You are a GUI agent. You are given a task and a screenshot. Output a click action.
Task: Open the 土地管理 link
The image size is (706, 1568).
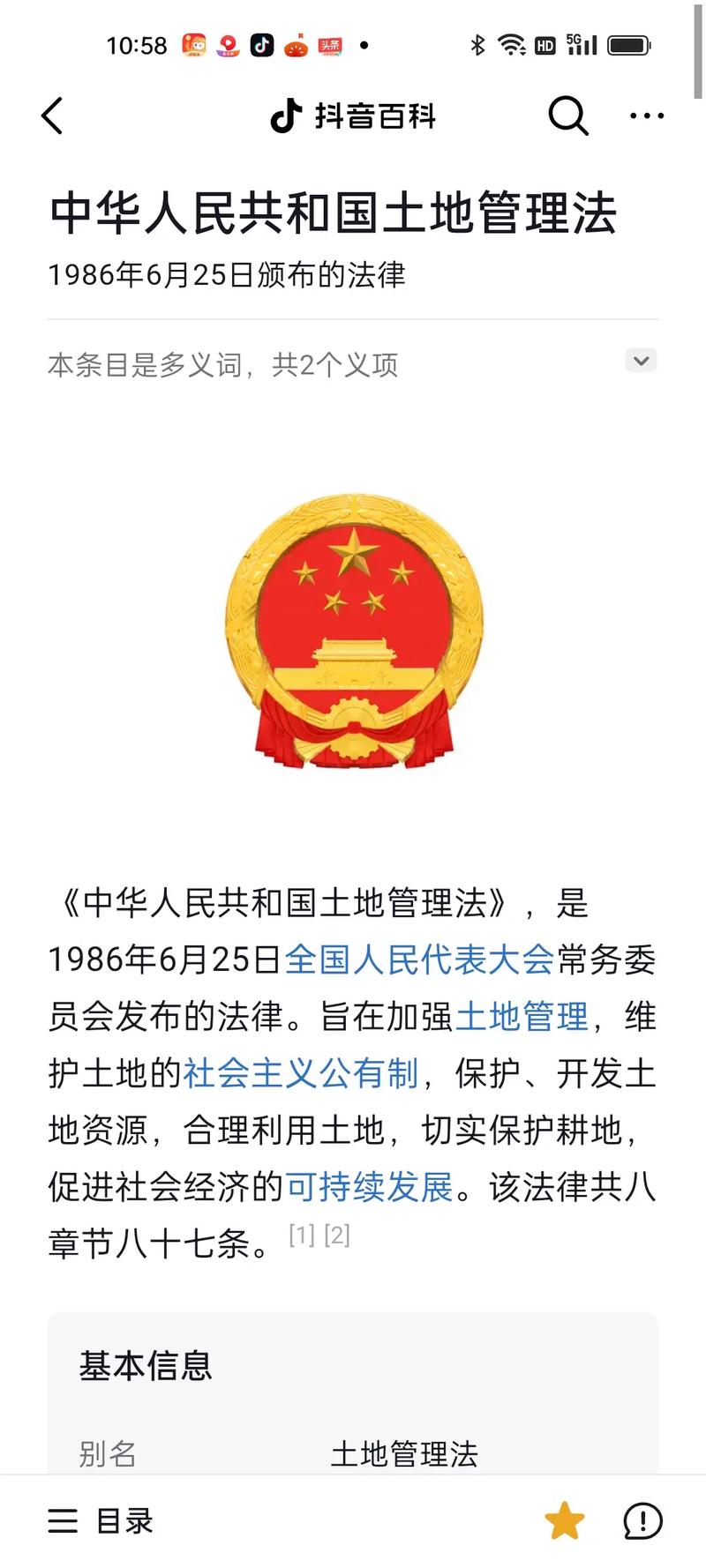(522, 1016)
